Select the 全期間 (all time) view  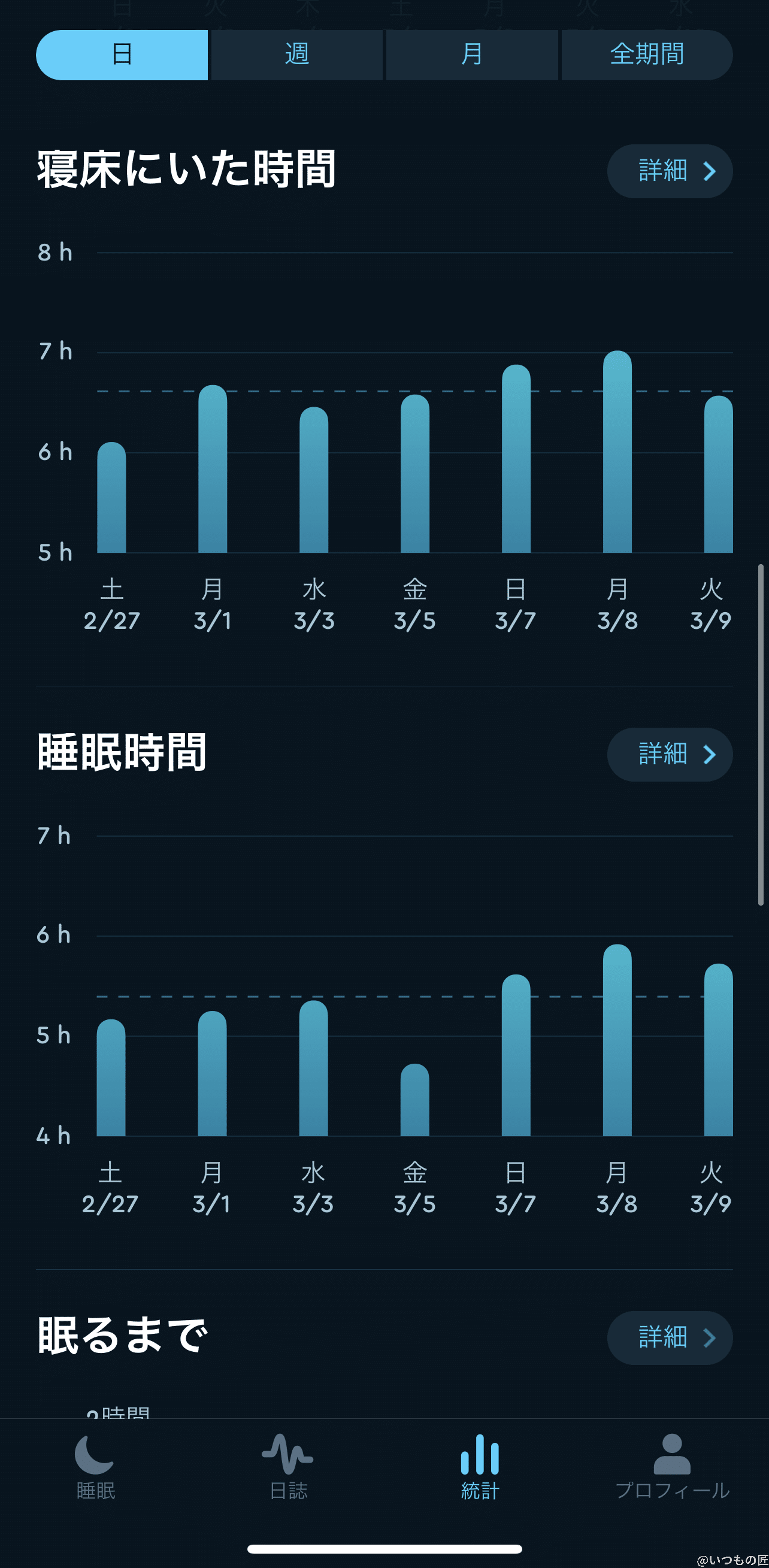click(647, 55)
